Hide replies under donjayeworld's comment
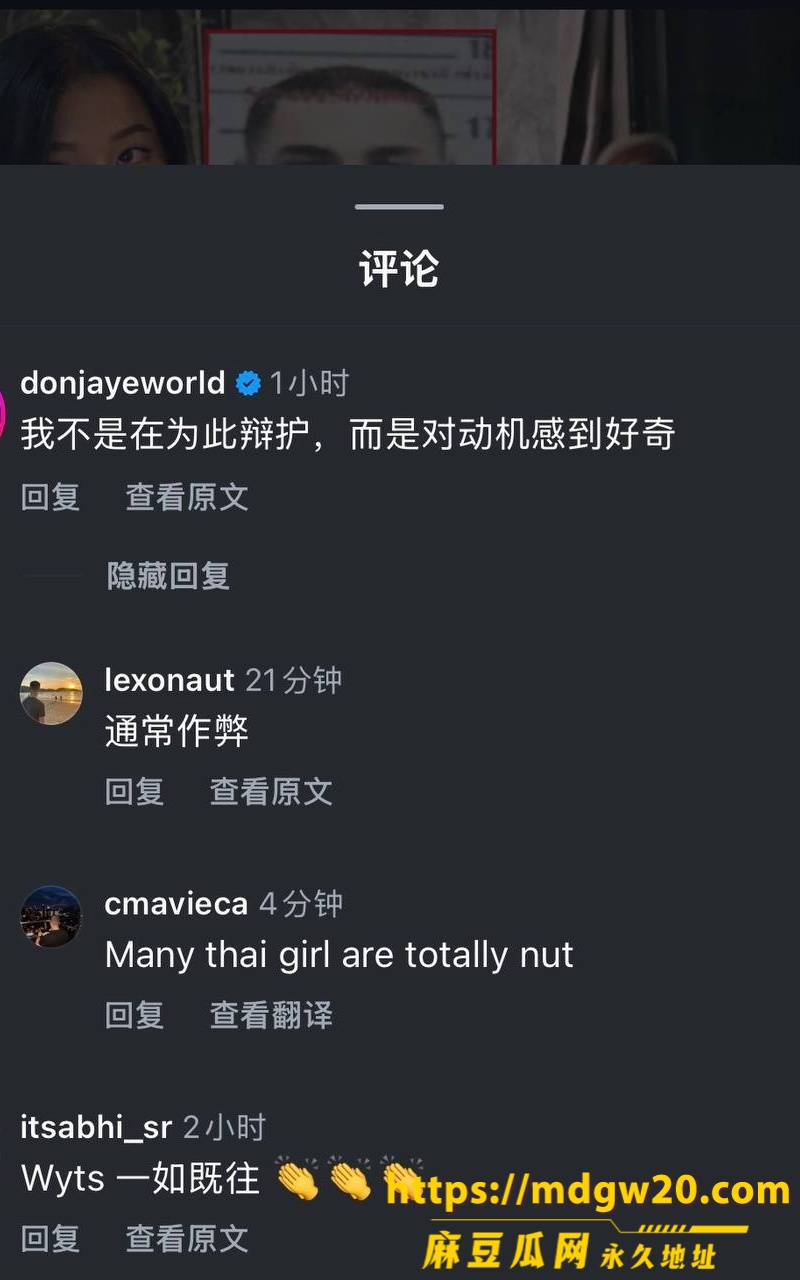The width and height of the screenshot is (800, 1280). point(169,575)
